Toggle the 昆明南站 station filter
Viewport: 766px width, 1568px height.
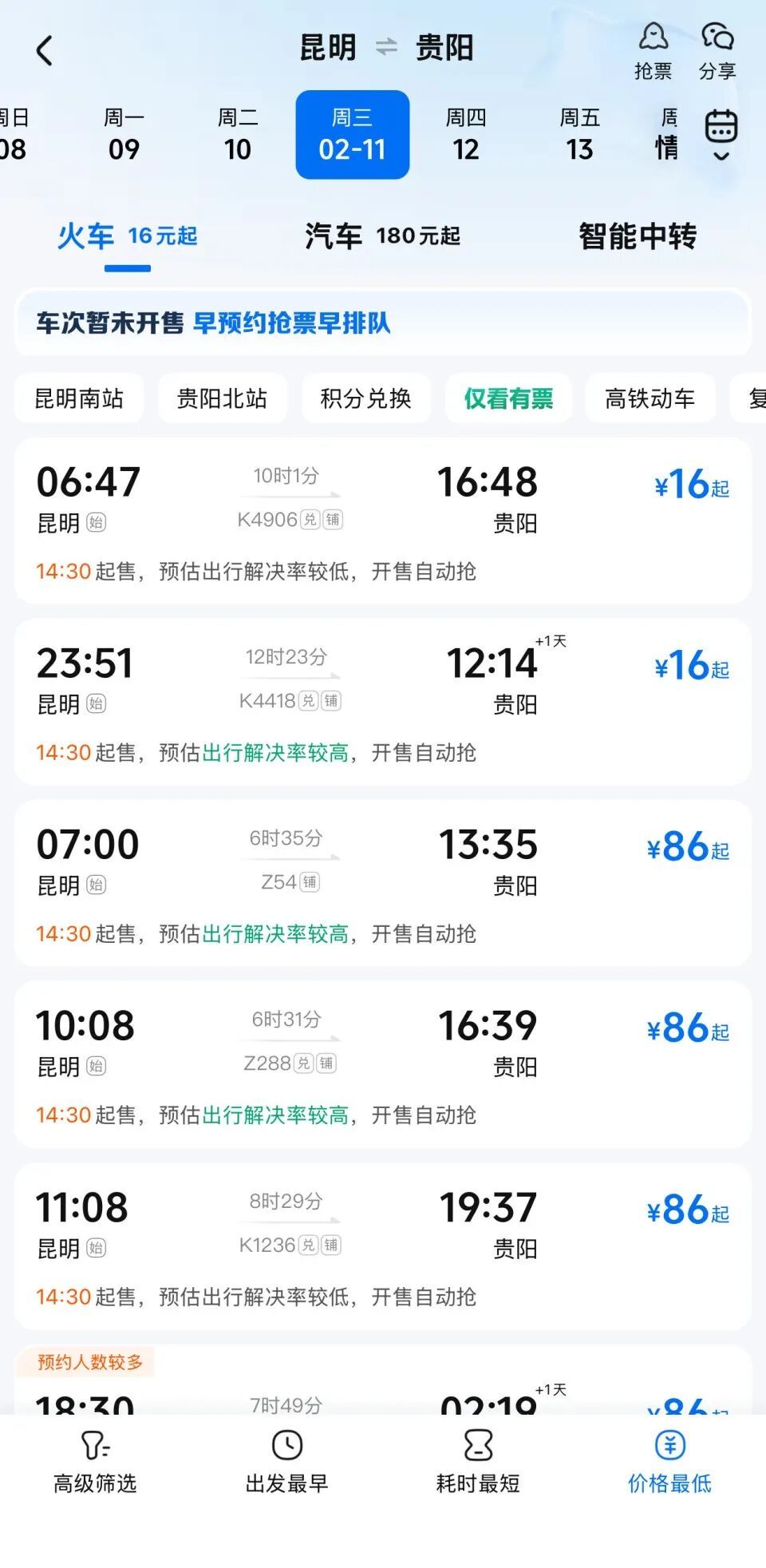(x=79, y=398)
